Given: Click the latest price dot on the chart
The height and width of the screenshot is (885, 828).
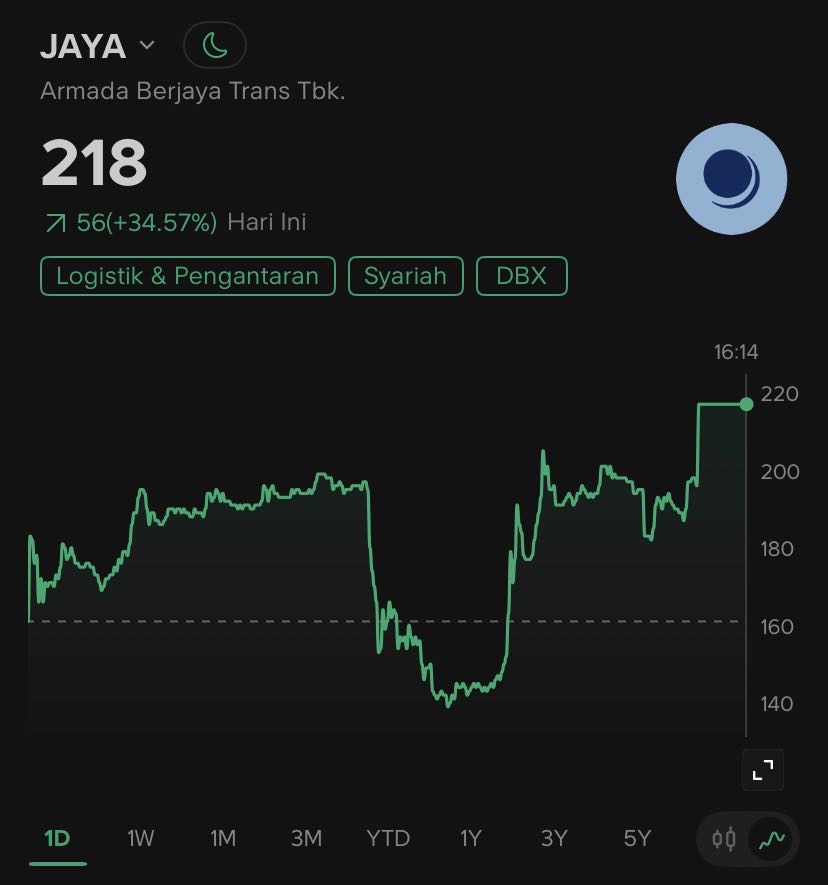Looking at the screenshot, I should coord(745,404).
